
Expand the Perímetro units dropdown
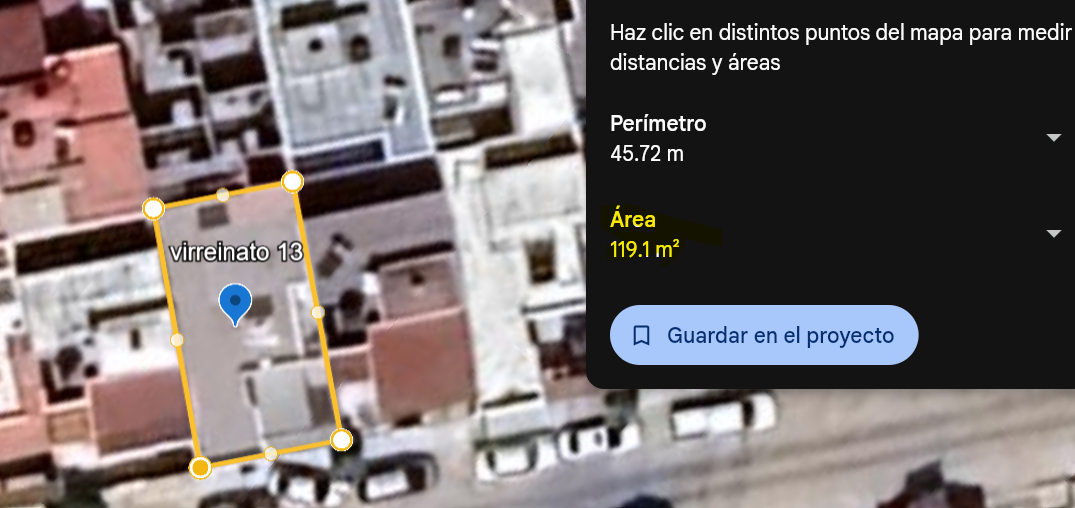(1054, 138)
